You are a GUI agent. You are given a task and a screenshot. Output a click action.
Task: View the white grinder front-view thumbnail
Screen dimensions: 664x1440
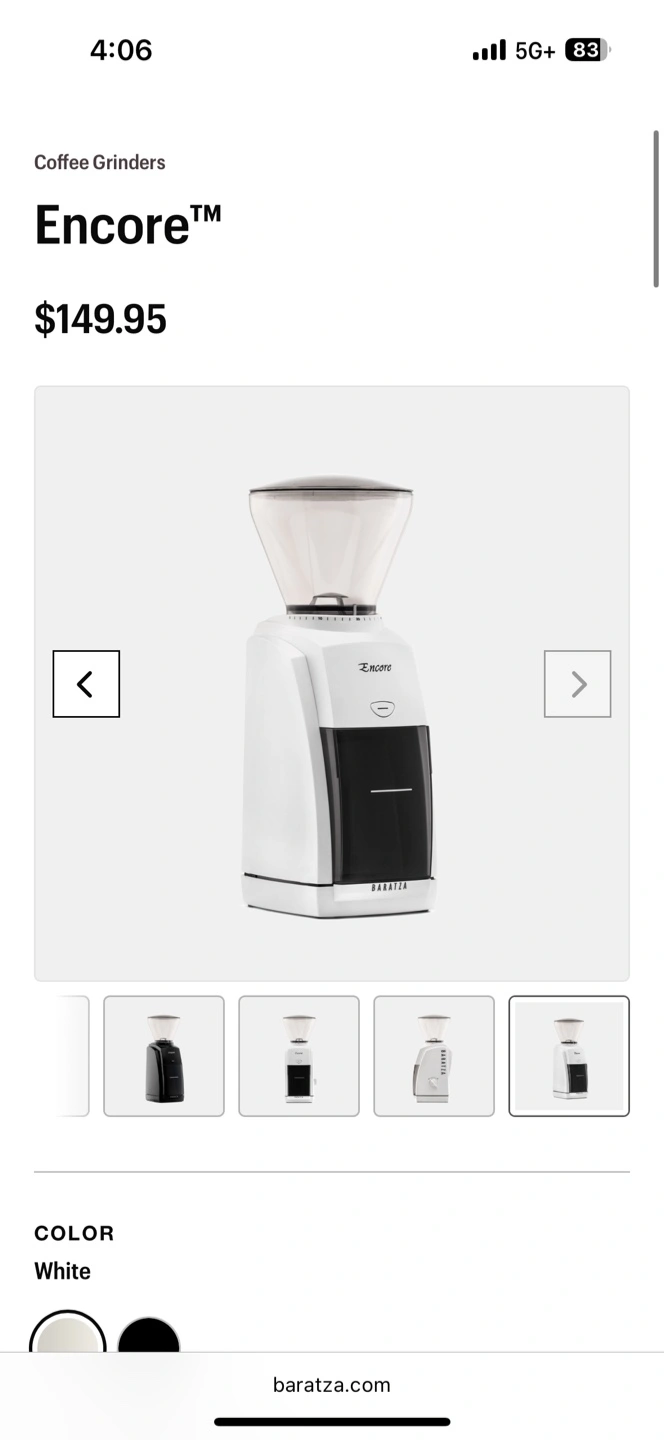point(299,1056)
